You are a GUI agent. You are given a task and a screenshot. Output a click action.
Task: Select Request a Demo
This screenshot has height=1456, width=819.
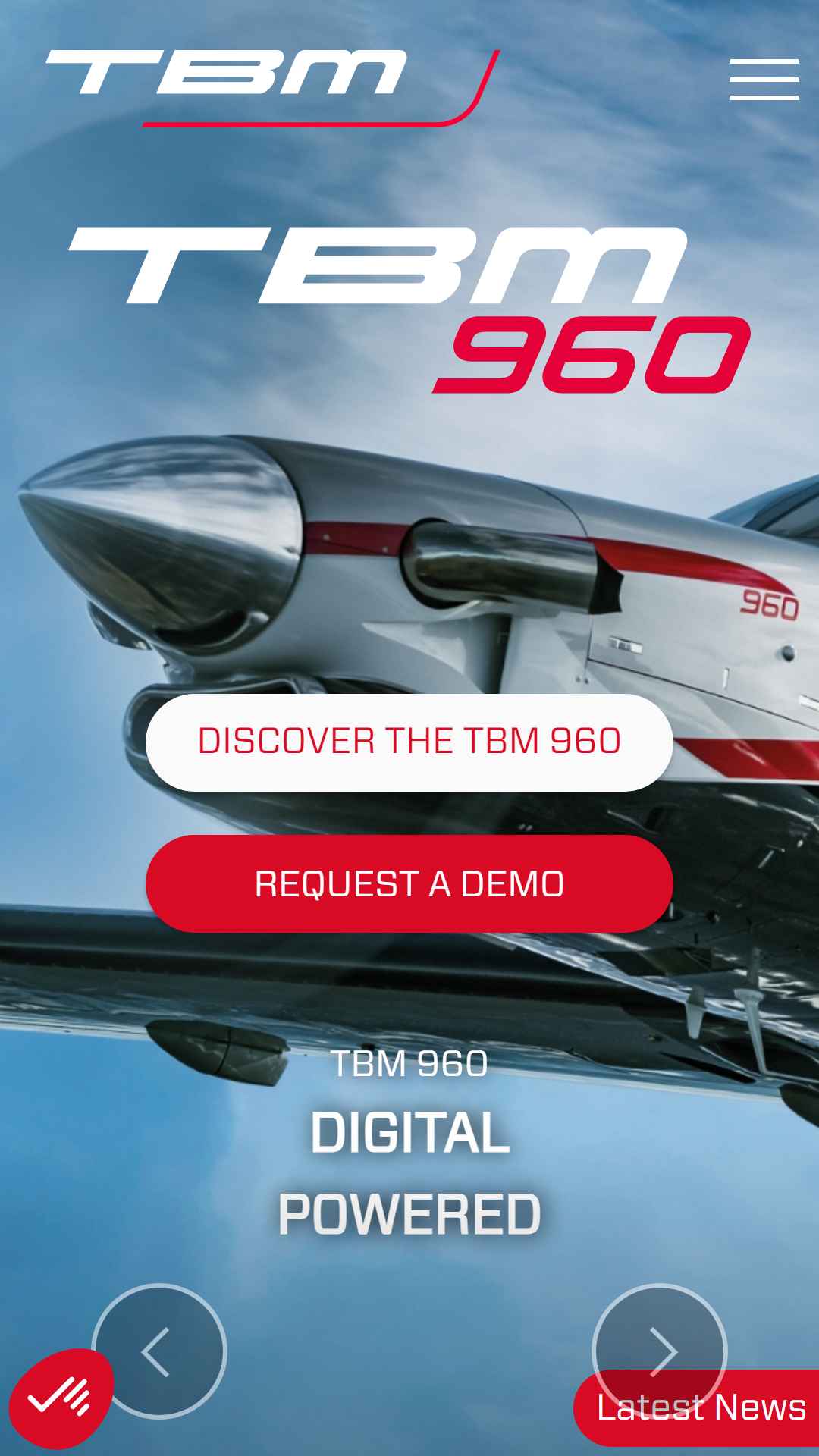pos(409,883)
